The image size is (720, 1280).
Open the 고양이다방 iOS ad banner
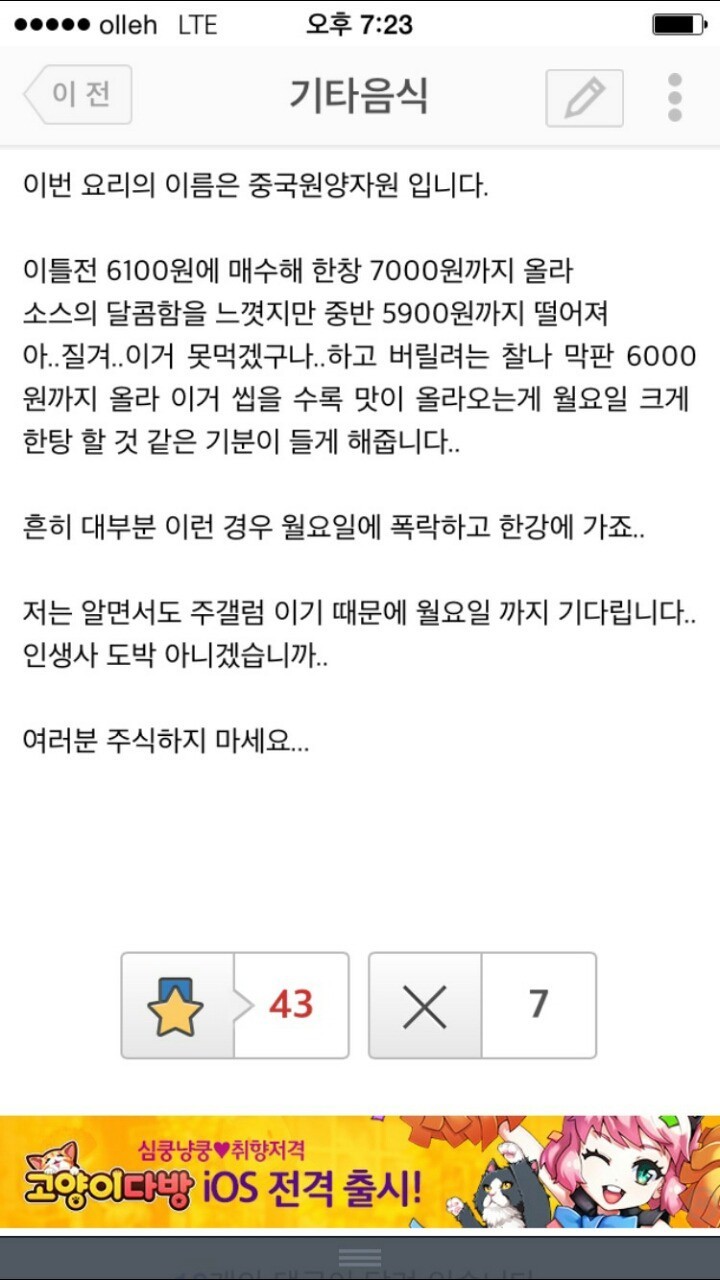(360, 1172)
